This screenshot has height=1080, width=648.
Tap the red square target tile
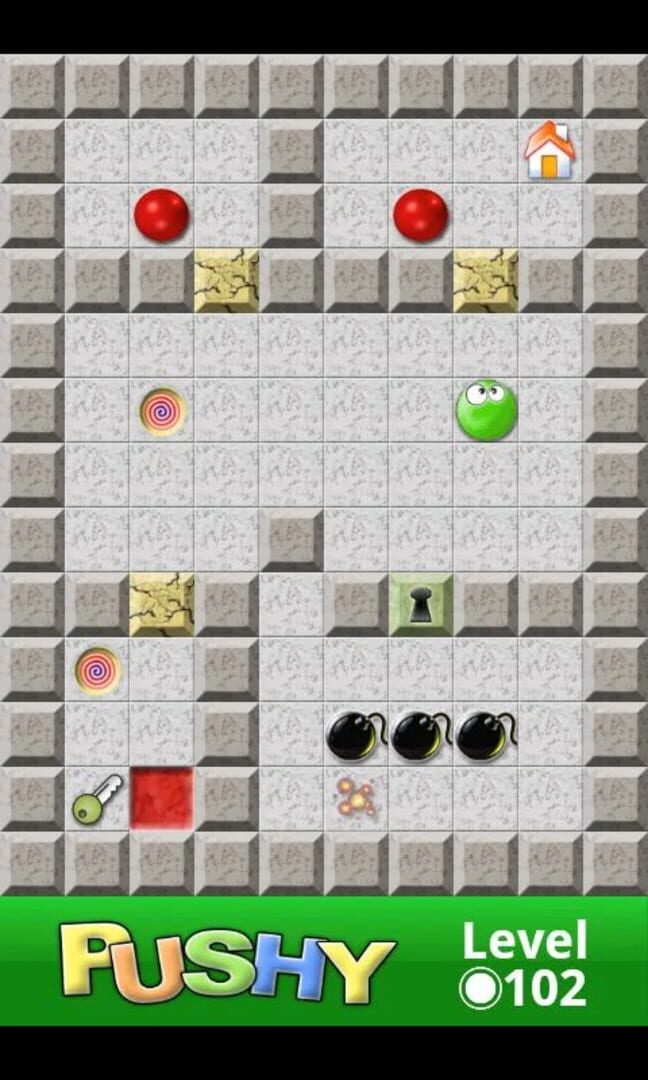[x=161, y=799]
